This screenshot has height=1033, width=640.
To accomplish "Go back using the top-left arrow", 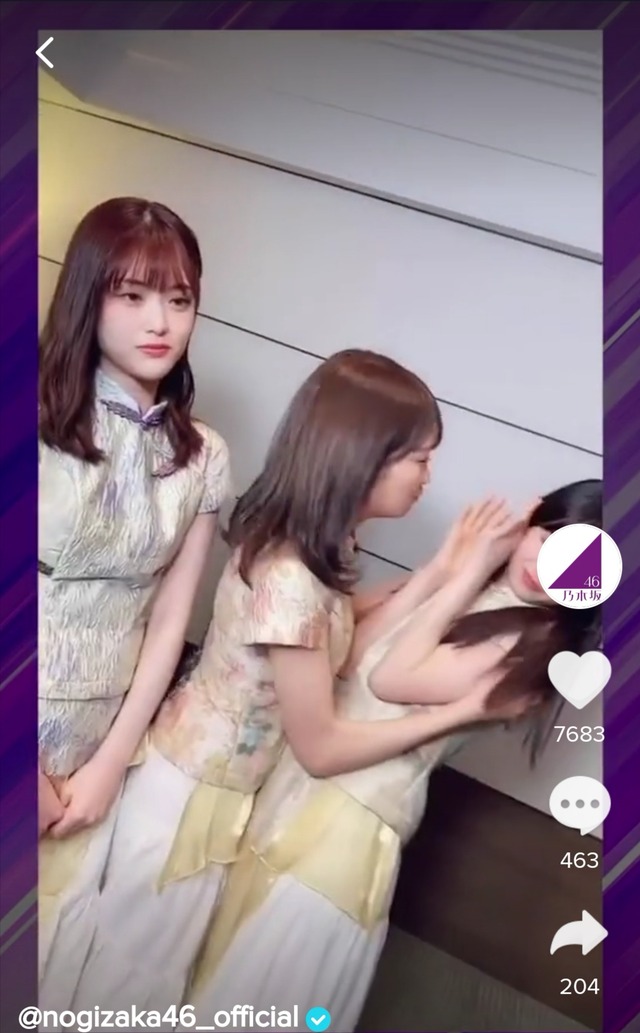I will tap(45, 53).
